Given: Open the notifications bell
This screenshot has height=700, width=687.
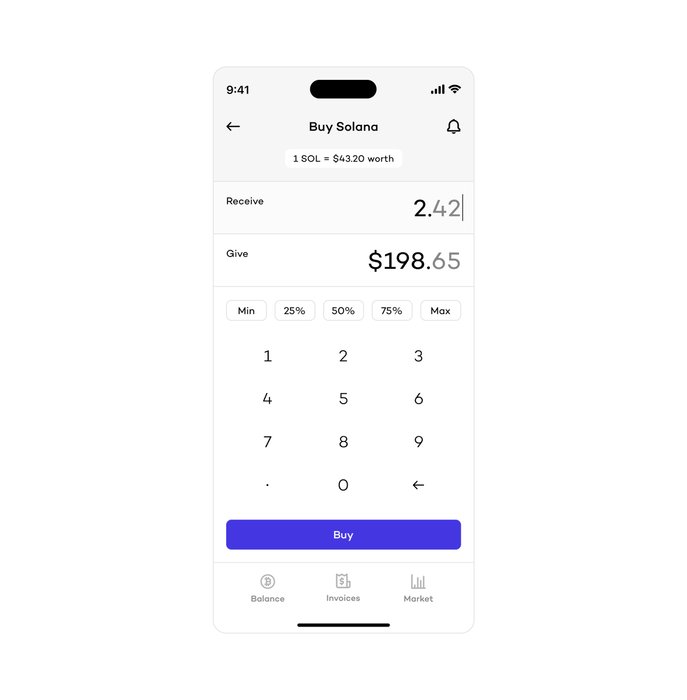Looking at the screenshot, I should pos(453,127).
